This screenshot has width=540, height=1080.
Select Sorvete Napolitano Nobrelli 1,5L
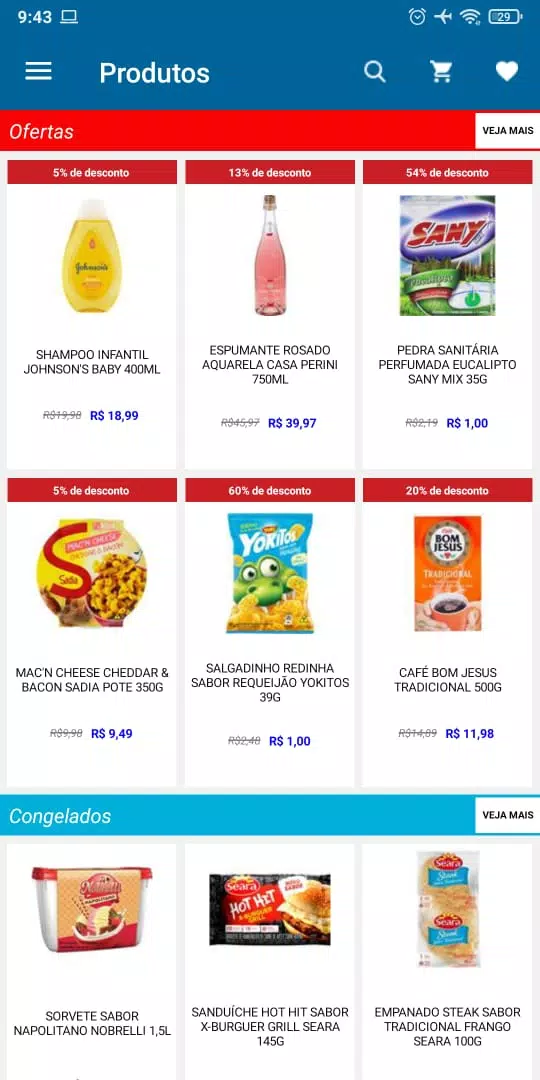[92, 962]
